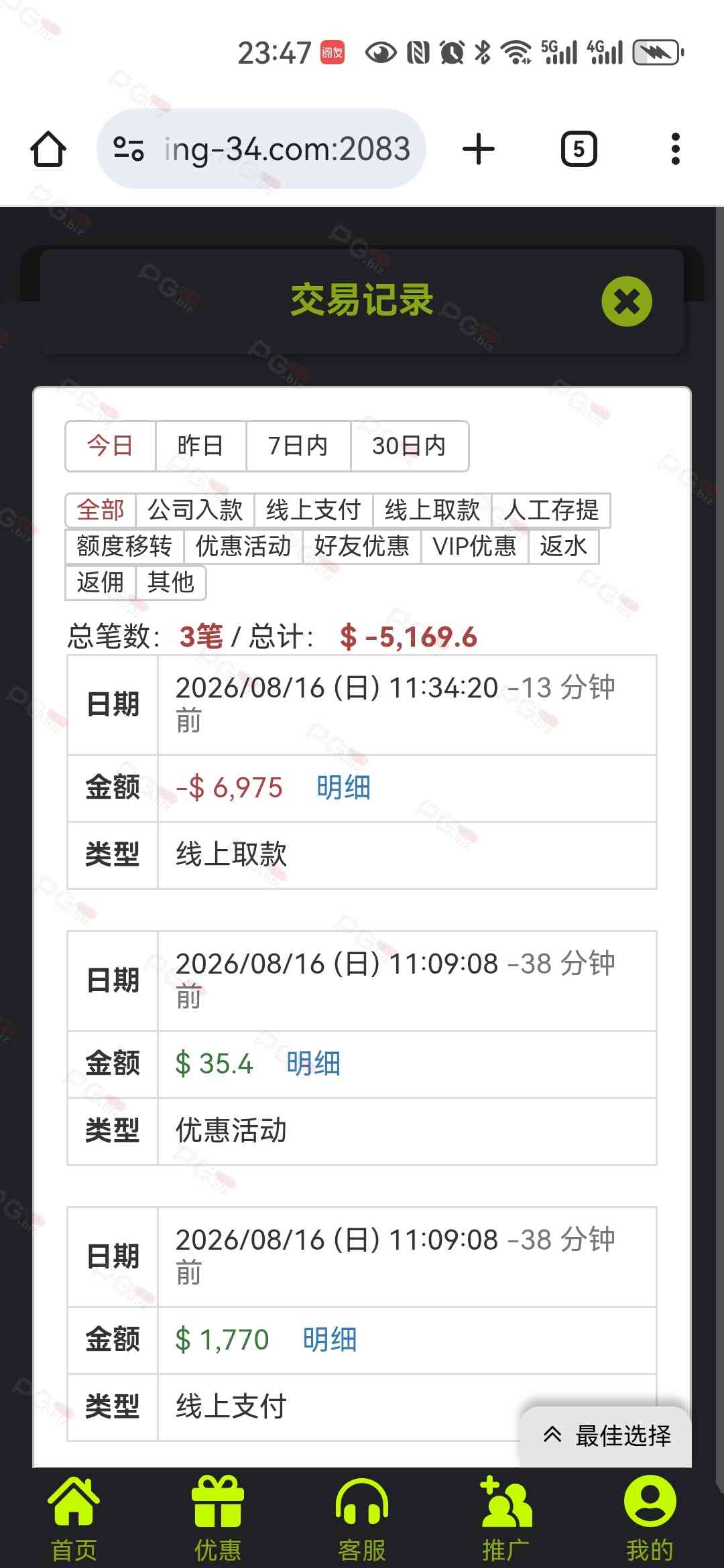Open the 客服 support tab
Image resolution: width=724 pixels, height=1568 pixels.
tap(362, 1519)
